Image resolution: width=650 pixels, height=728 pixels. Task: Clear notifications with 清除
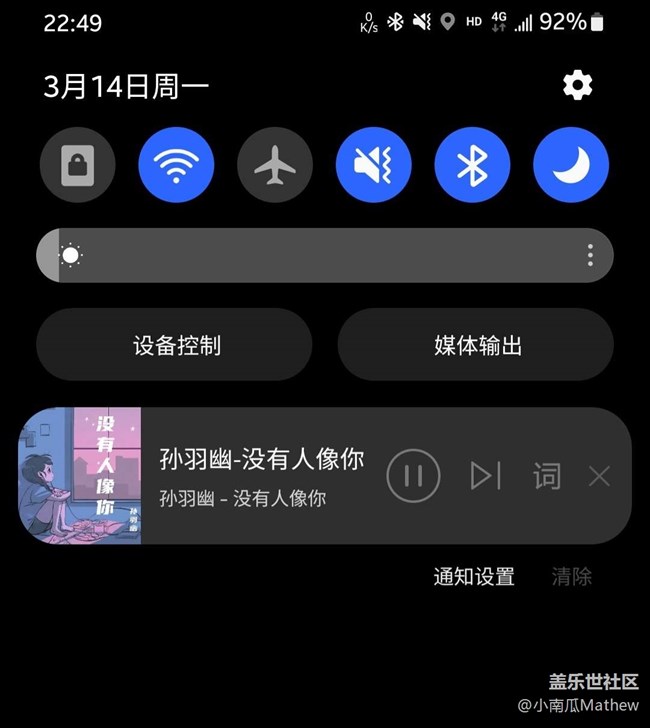[x=572, y=577]
